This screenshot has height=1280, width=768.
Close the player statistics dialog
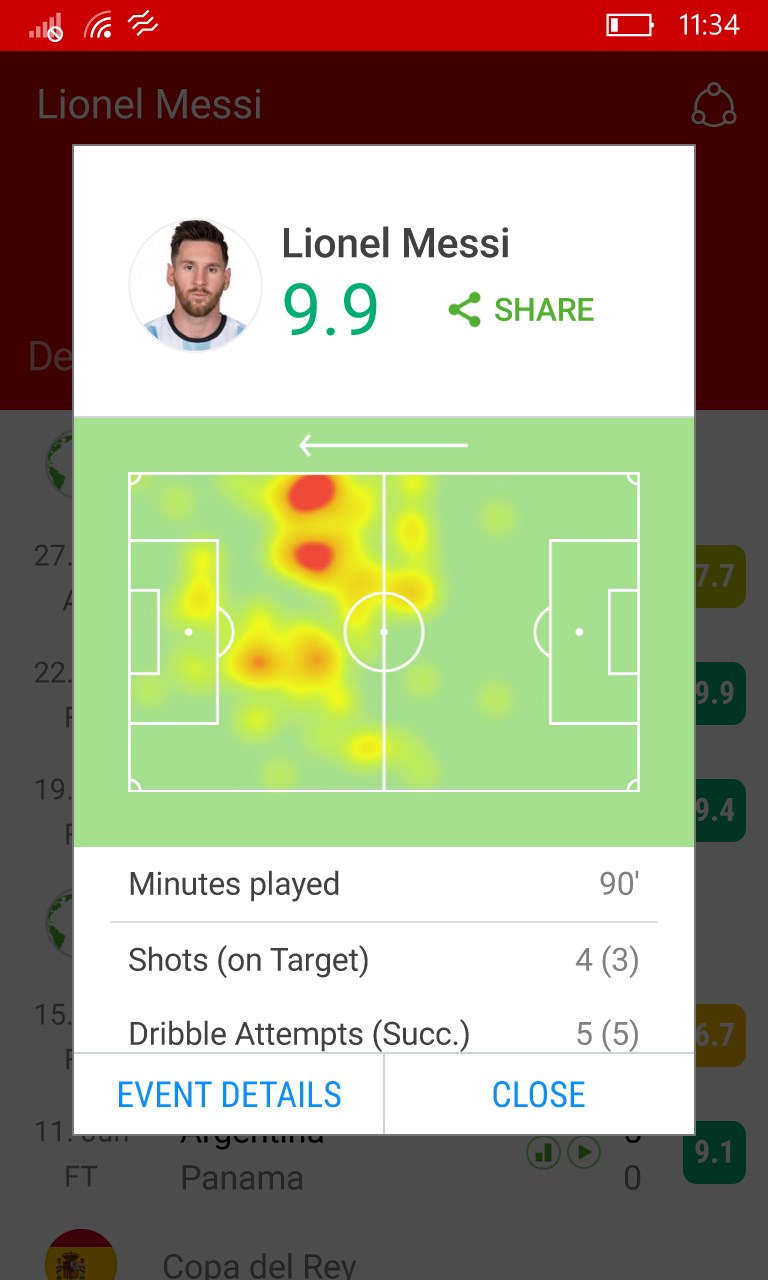coord(538,1094)
